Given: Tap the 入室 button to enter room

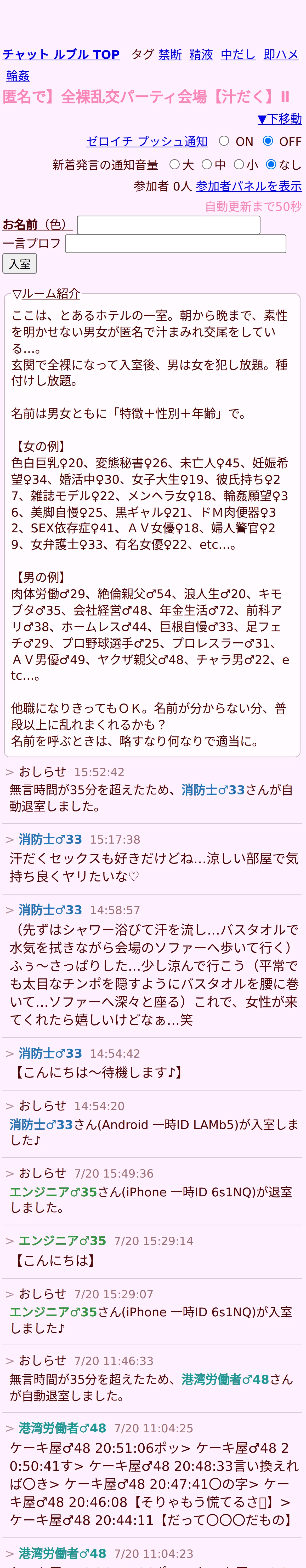Looking at the screenshot, I should point(20,264).
